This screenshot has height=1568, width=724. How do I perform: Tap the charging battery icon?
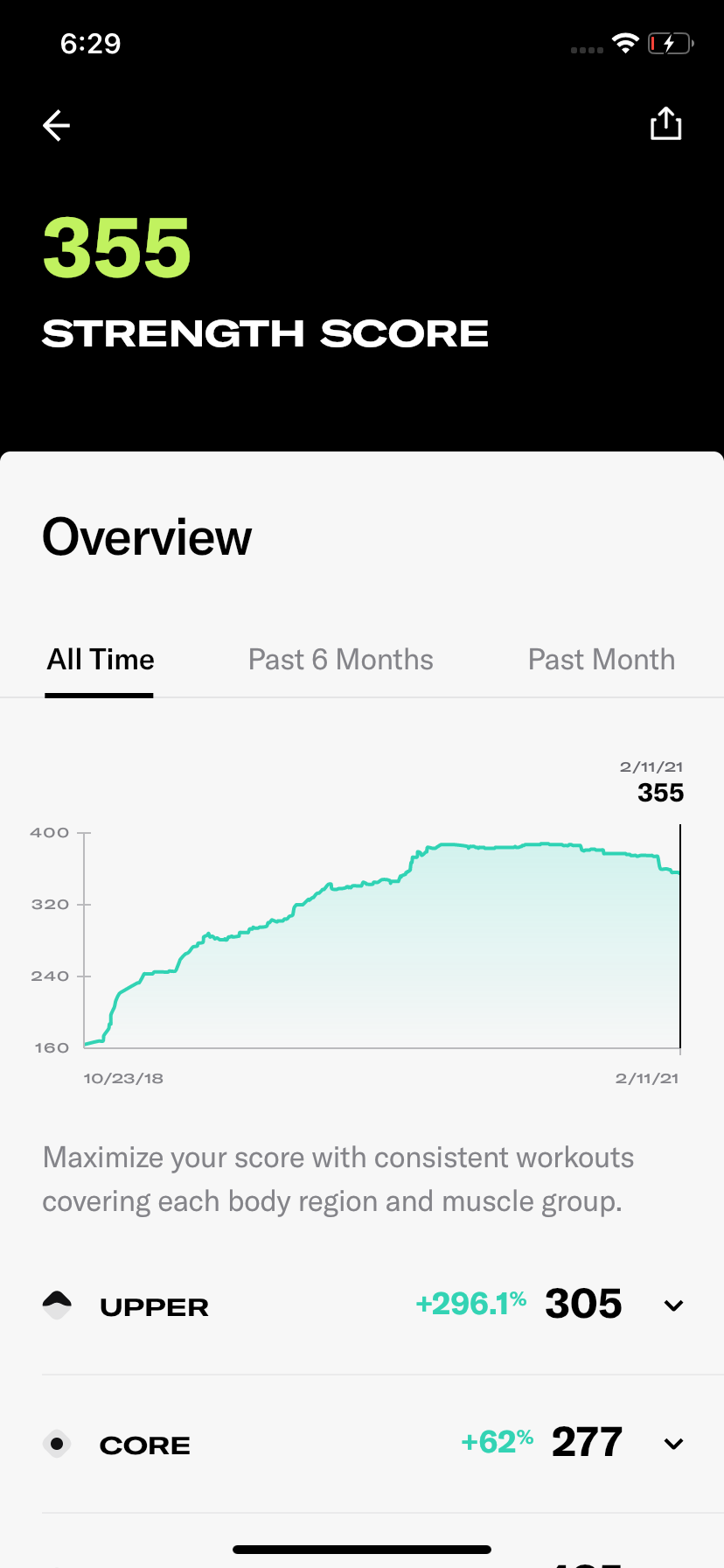(x=670, y=43)
